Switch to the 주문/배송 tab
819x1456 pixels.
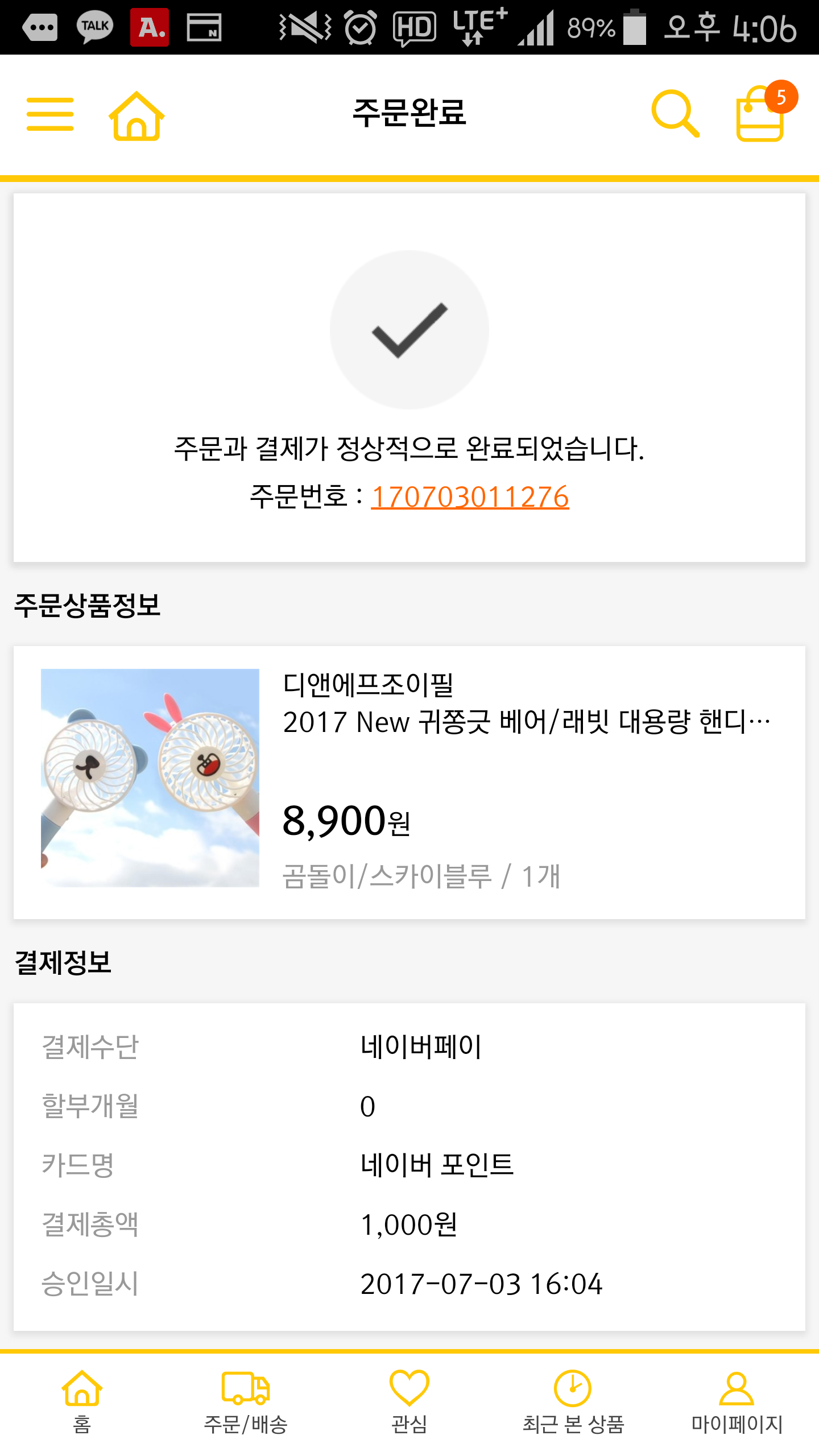246,1403
